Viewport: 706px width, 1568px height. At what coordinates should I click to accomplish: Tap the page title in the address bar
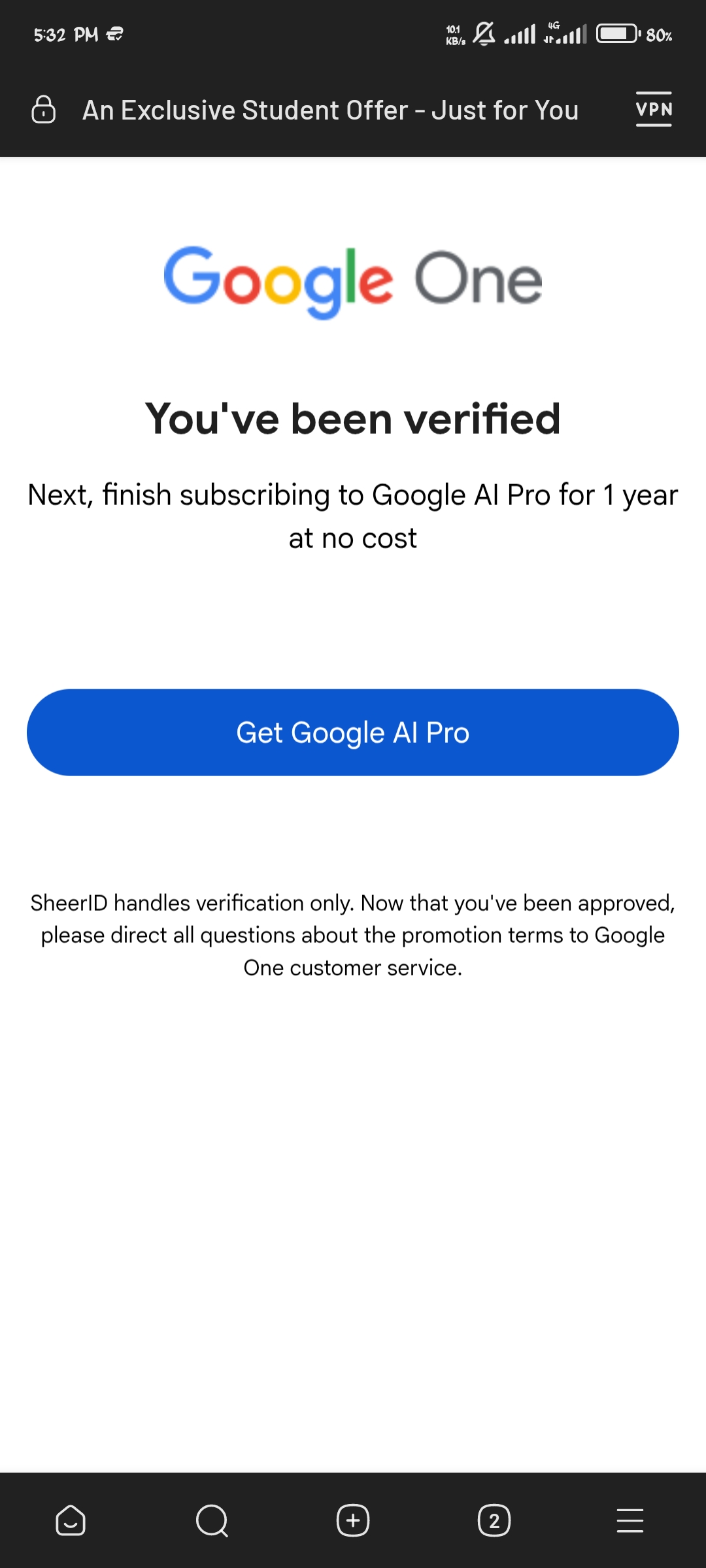coord(330,110)
